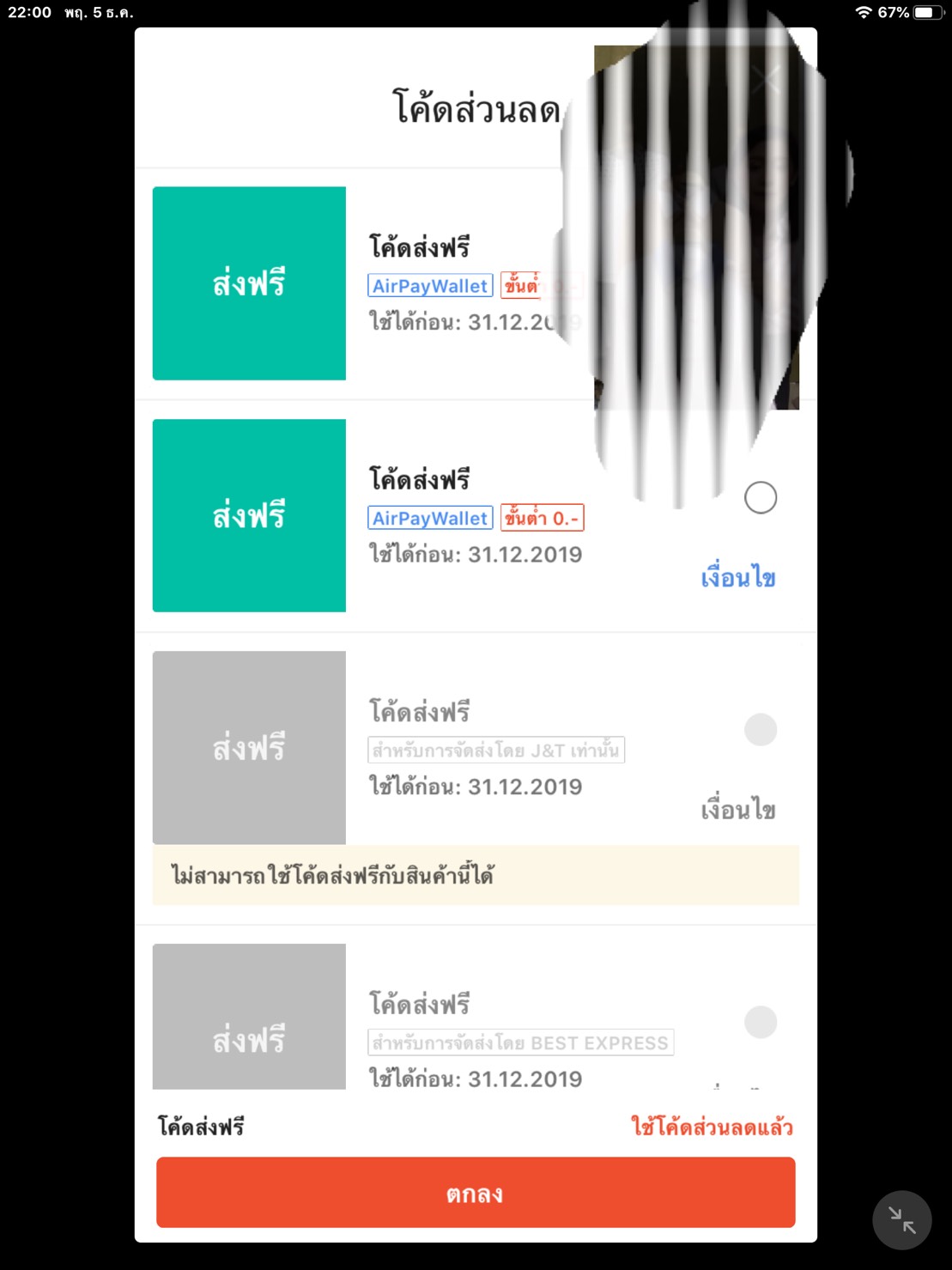The width and height of the screenshot is (952, 1270).
Task: View เงื่อนไข for the J&T voucher
Action: [737, 810]
